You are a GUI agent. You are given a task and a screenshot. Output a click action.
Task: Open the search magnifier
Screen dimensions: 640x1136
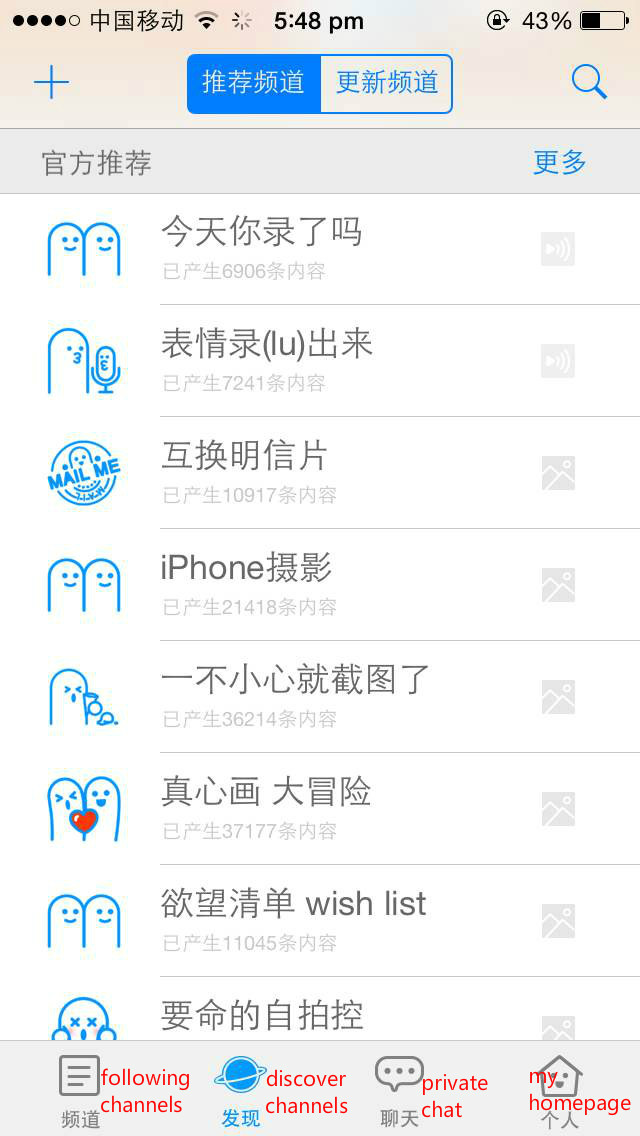coord(589,82)
